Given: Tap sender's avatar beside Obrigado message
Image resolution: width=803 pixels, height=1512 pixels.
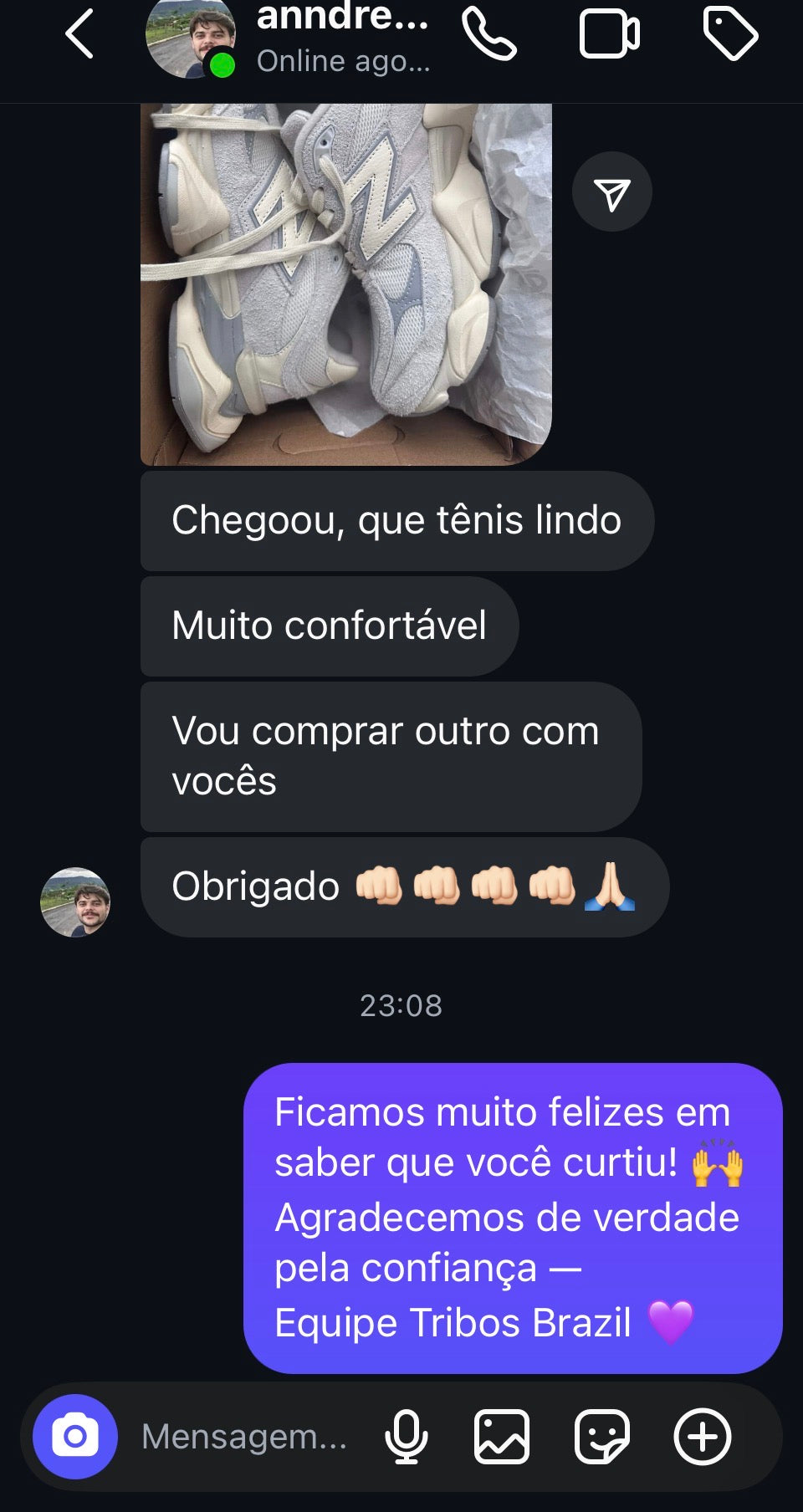Looking at the screenshot, I should [75, 902].
